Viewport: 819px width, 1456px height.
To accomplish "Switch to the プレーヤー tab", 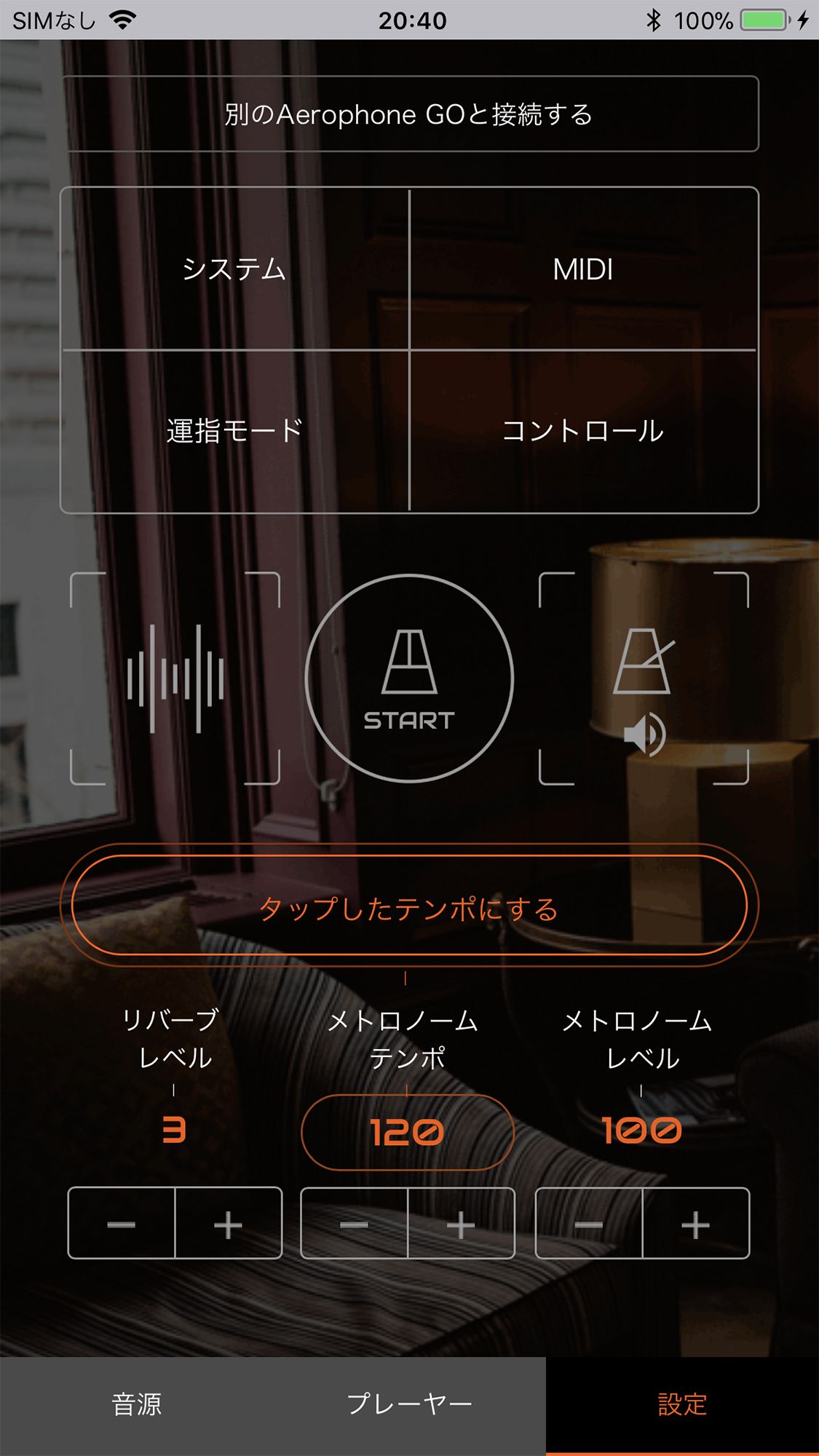I will tap(409, 1404).
